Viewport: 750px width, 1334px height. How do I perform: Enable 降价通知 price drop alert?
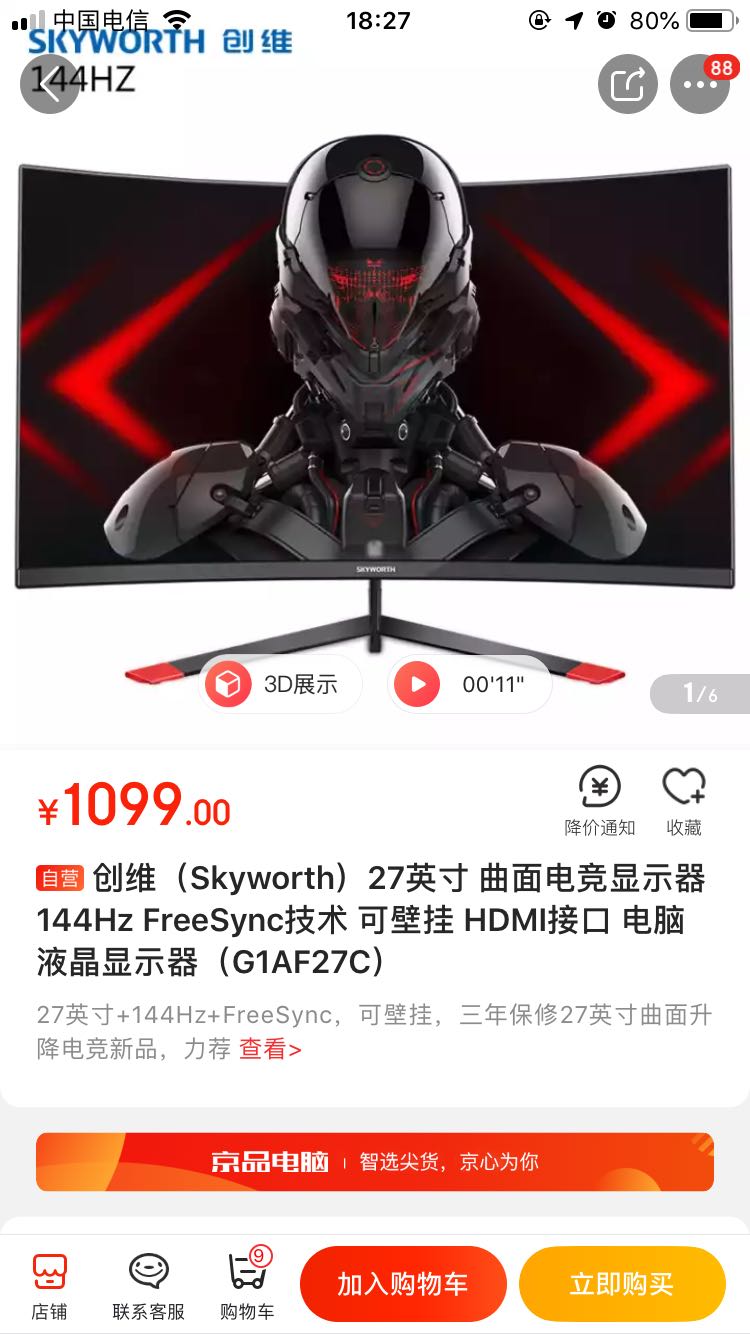[600, 802]
